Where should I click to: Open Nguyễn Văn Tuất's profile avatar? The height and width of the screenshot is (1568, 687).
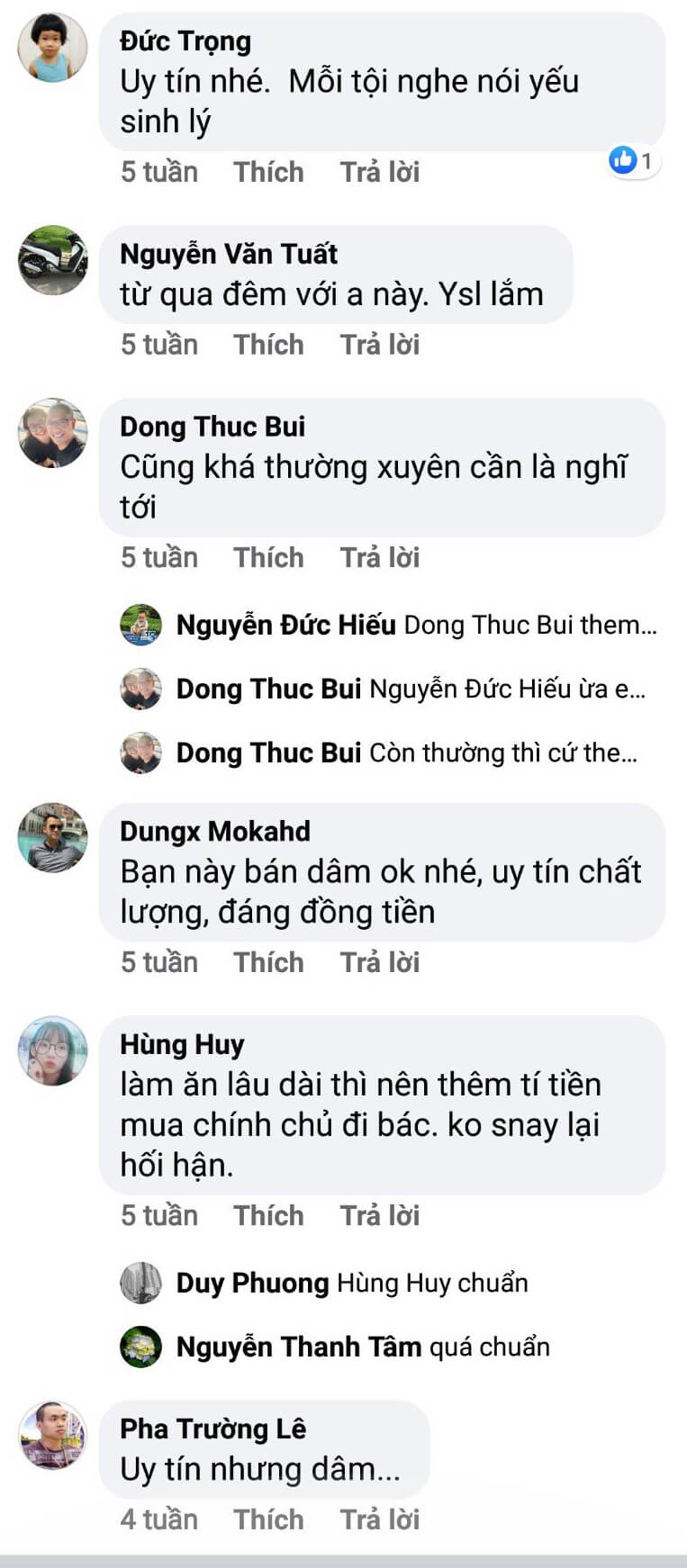click(x=52, y=260)
